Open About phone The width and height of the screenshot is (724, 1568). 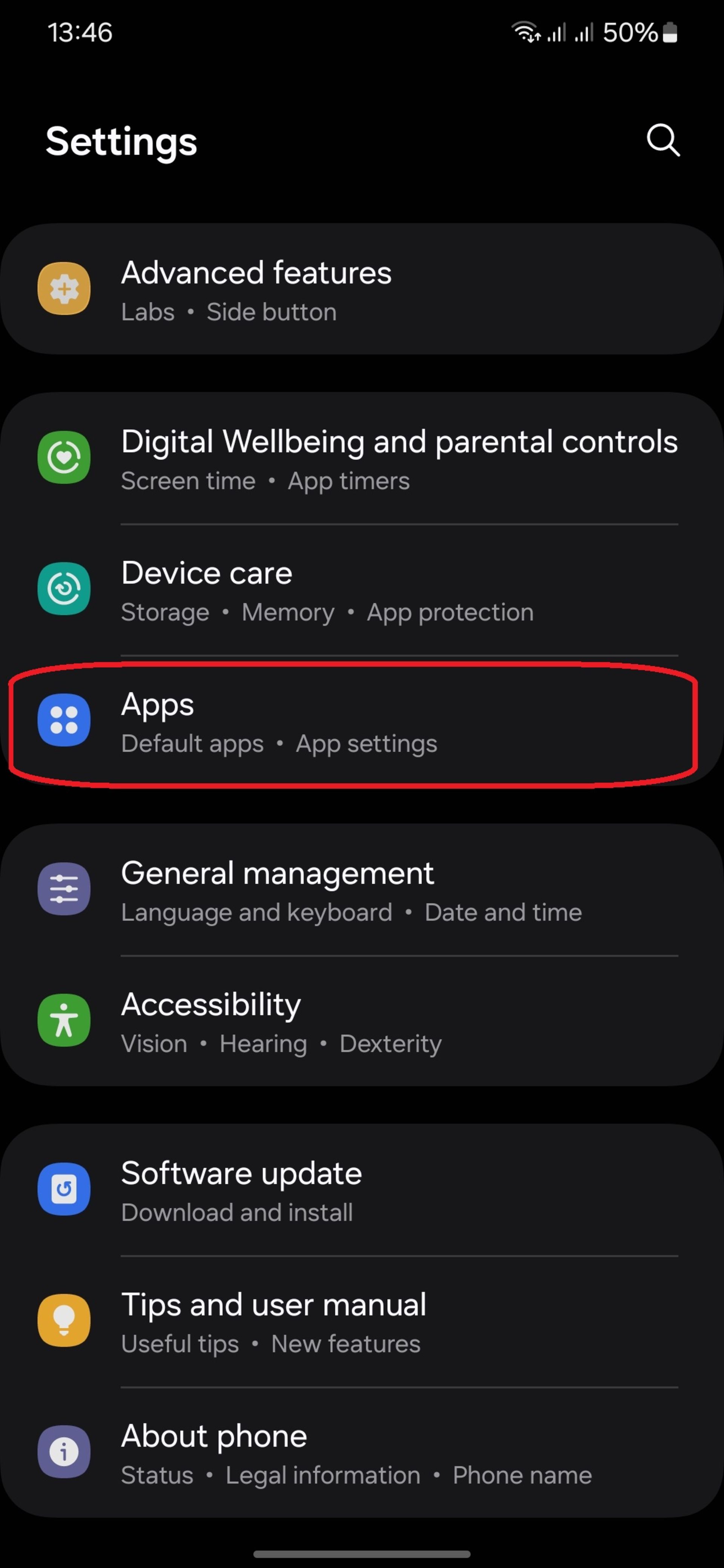click(x=362, y=1453)
